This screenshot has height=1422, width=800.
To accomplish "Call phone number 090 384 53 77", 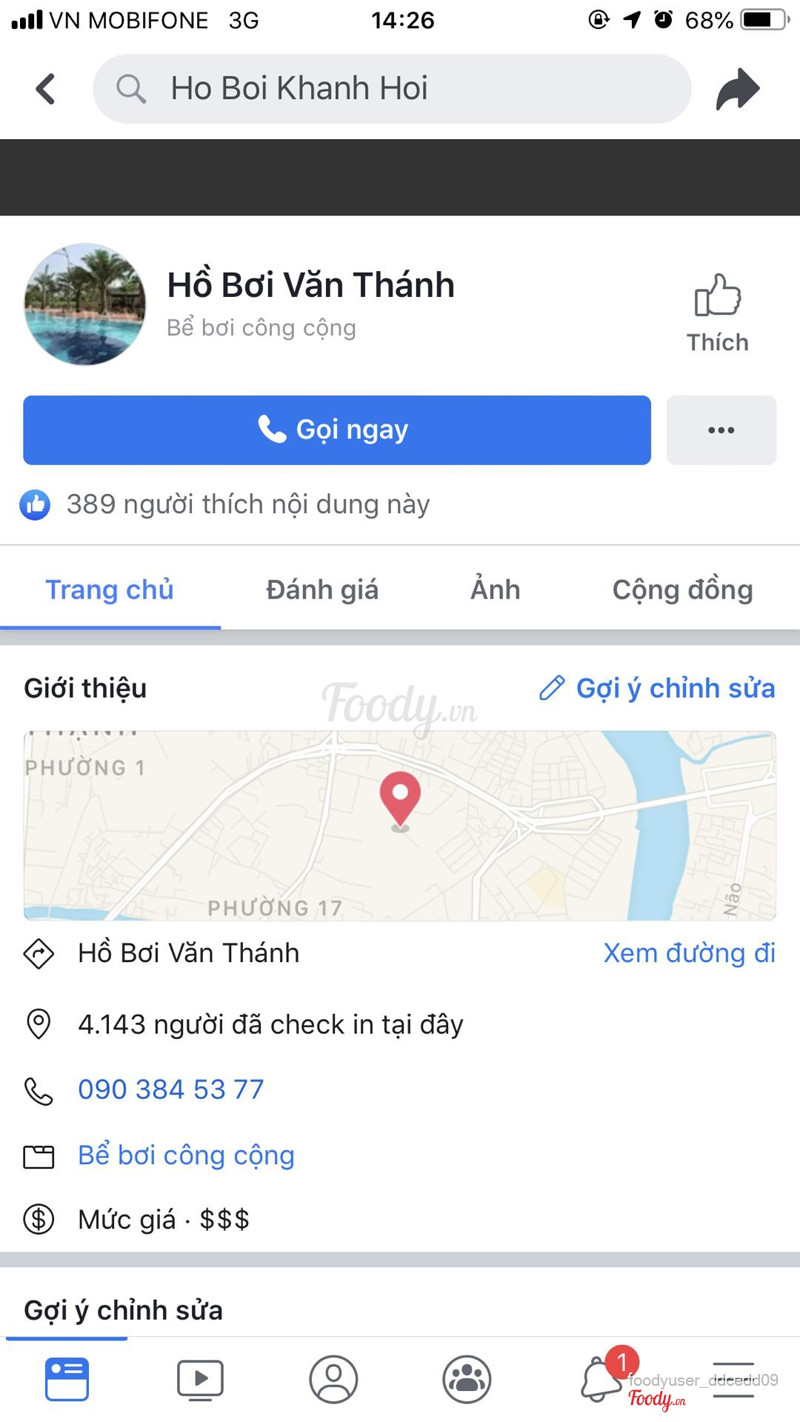I will pyautogui.click(x=171, y=1089).
